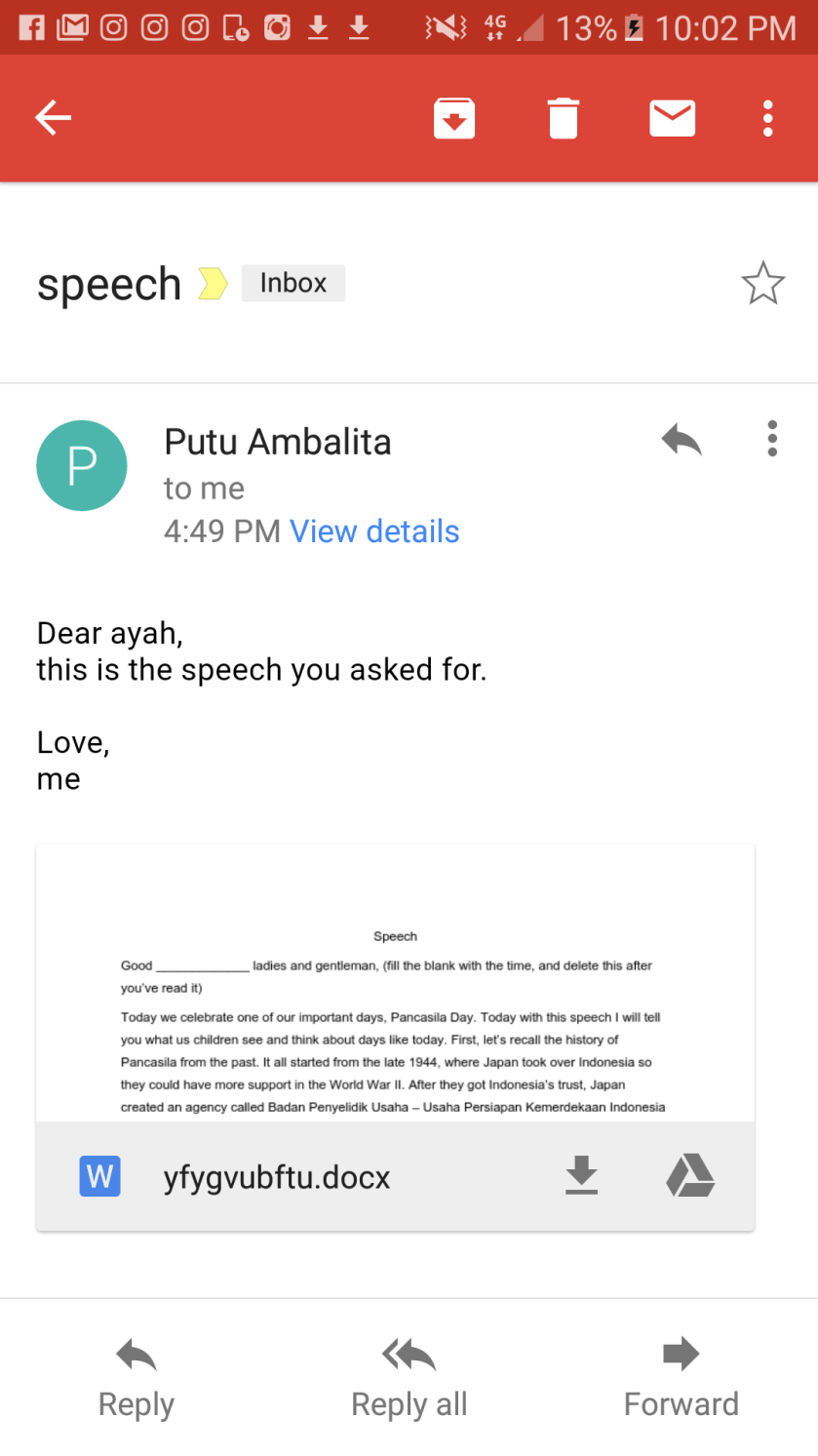The width and height of the screenshot is (818, 1456).
Task: Tap the reply arrow beside Putu Ambalita
Action: point(682,440)
